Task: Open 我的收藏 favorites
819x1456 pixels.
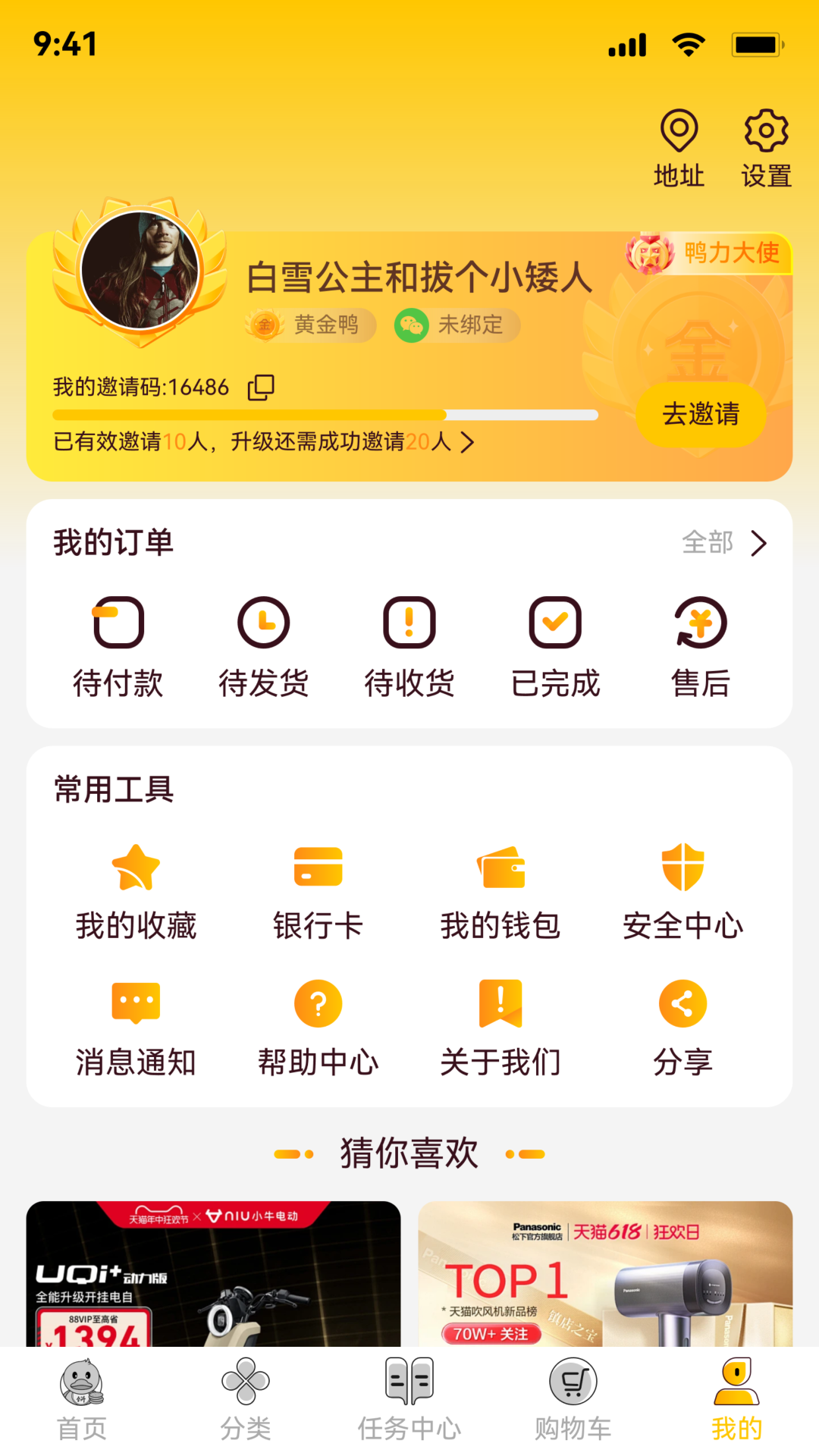Action: tap(136, 891)
